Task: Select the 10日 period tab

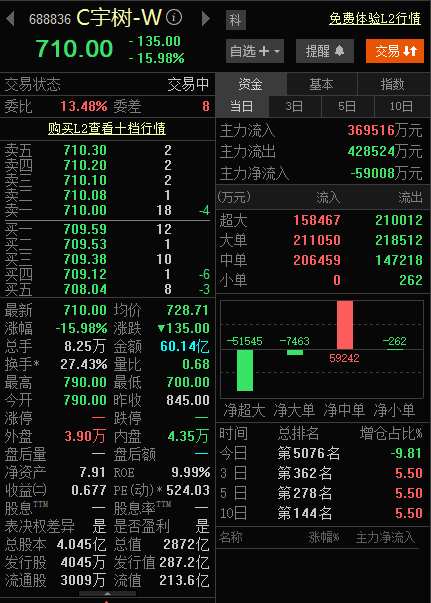Action: (402, 106)
